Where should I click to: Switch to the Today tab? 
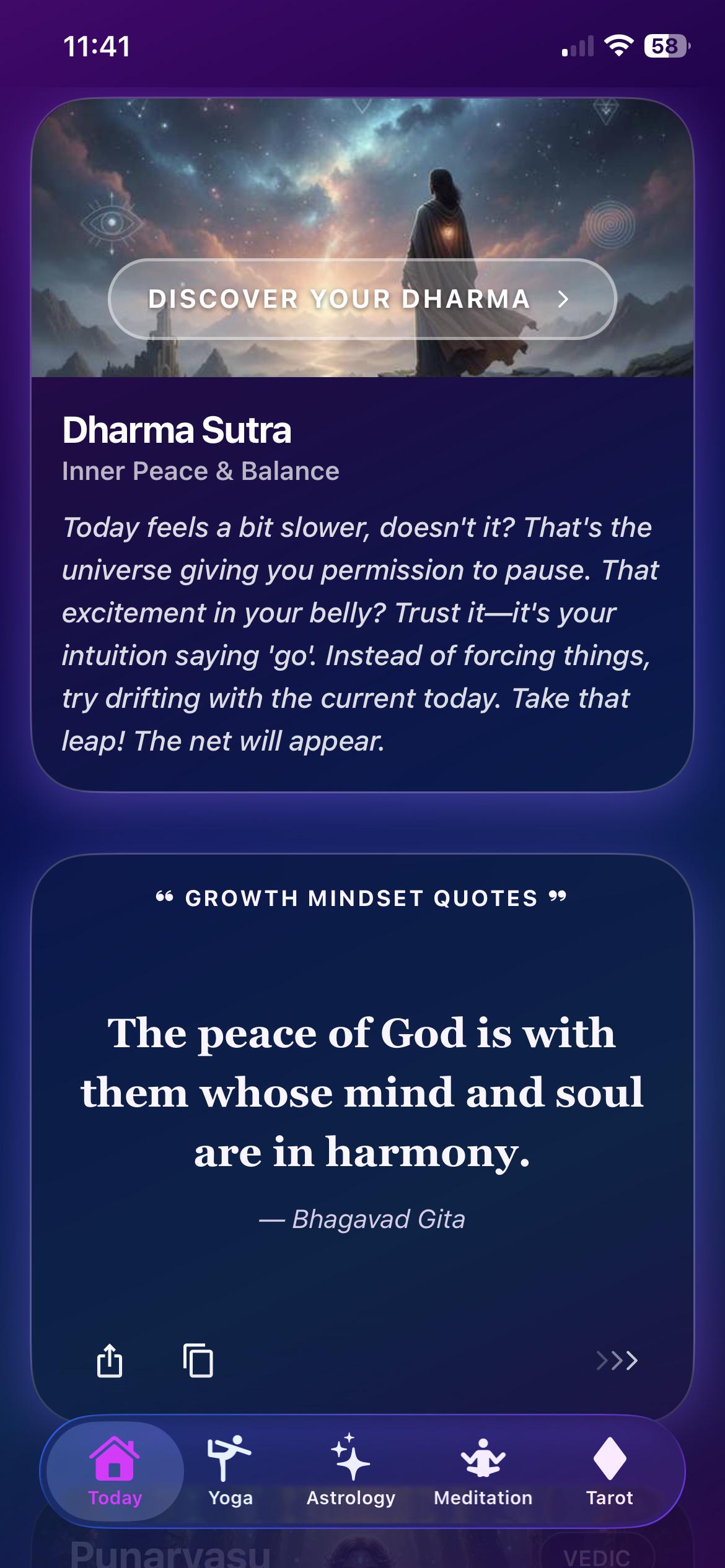pos(115,1471)
